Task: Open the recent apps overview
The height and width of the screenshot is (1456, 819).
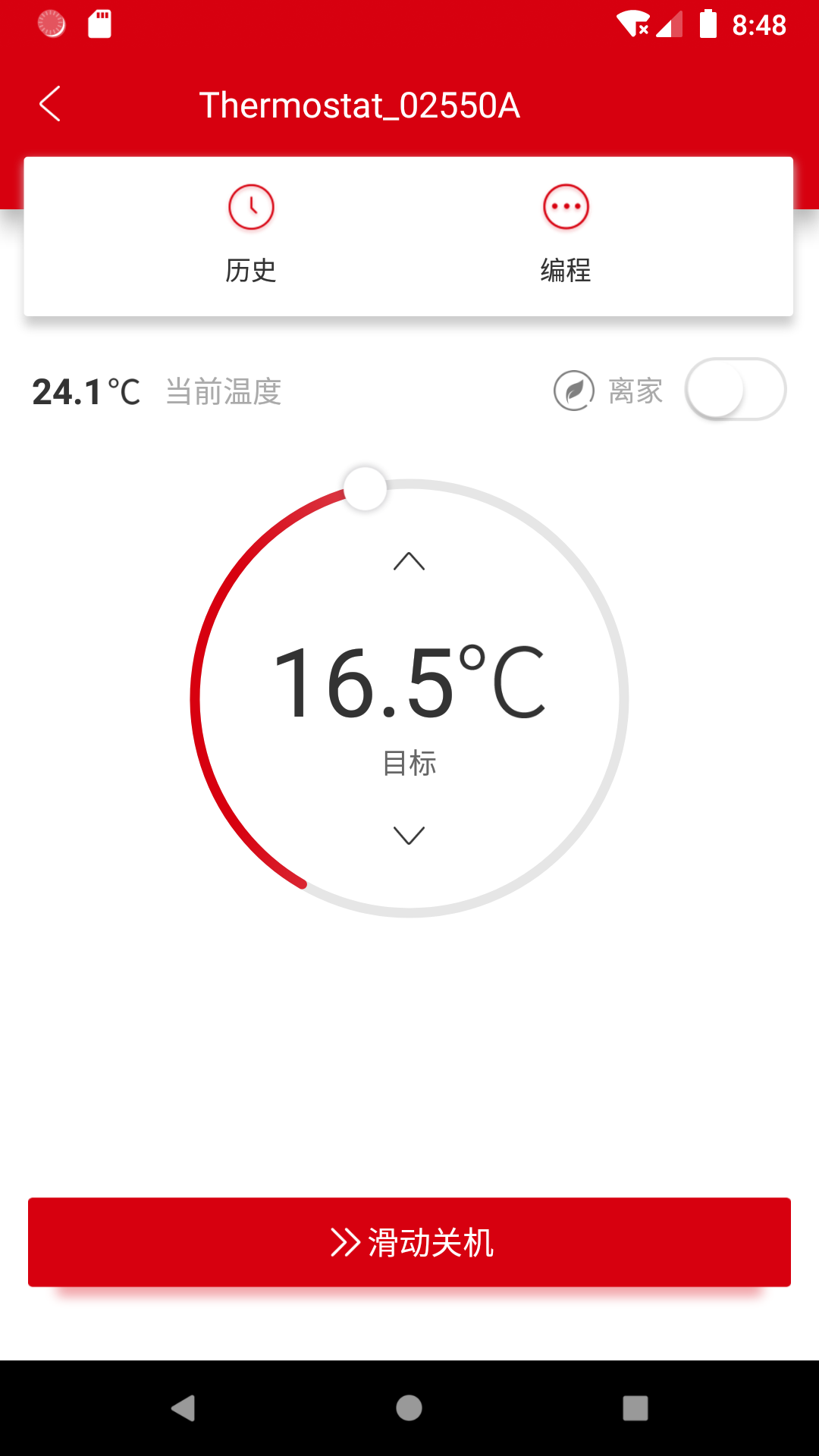Action: click(635, 1408)
